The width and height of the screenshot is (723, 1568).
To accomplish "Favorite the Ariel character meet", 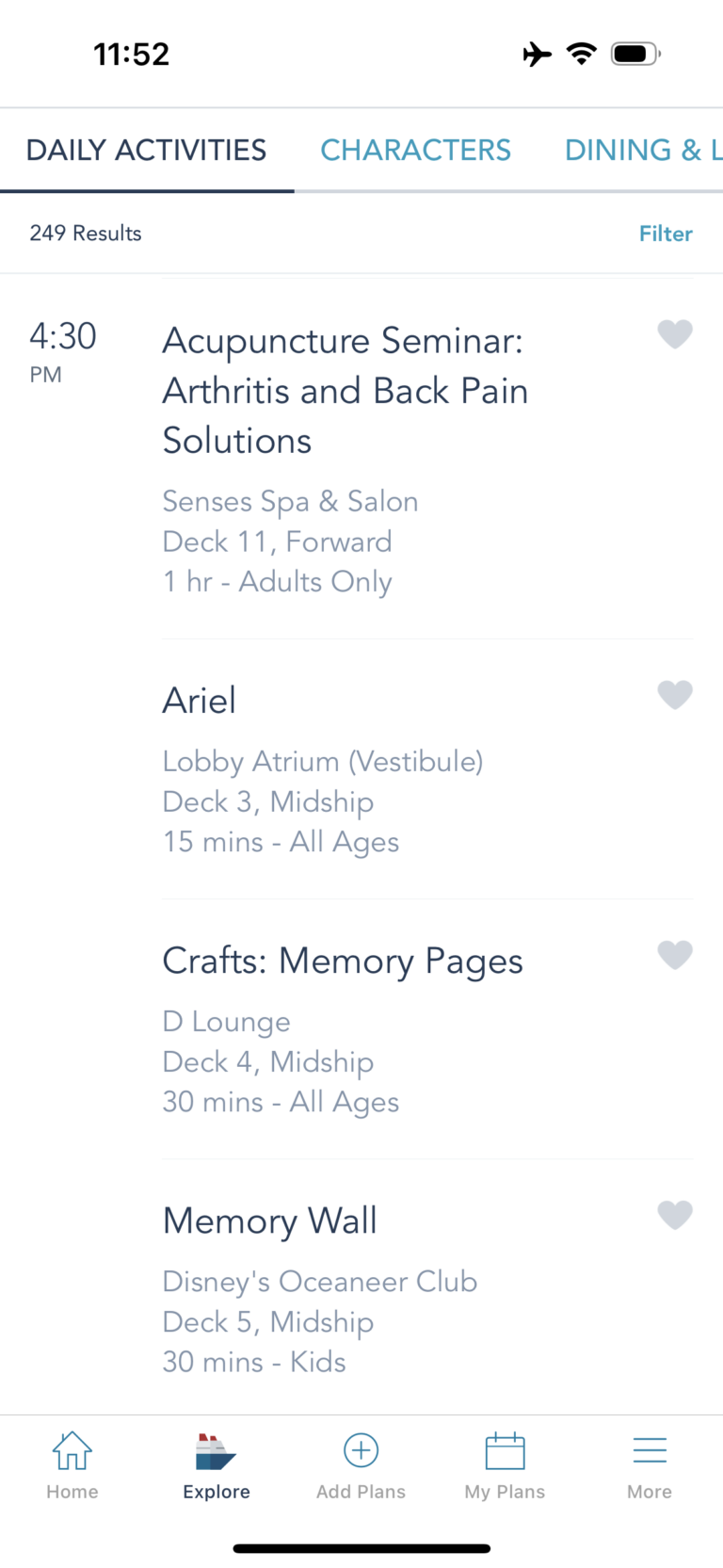I will [674, 694].
